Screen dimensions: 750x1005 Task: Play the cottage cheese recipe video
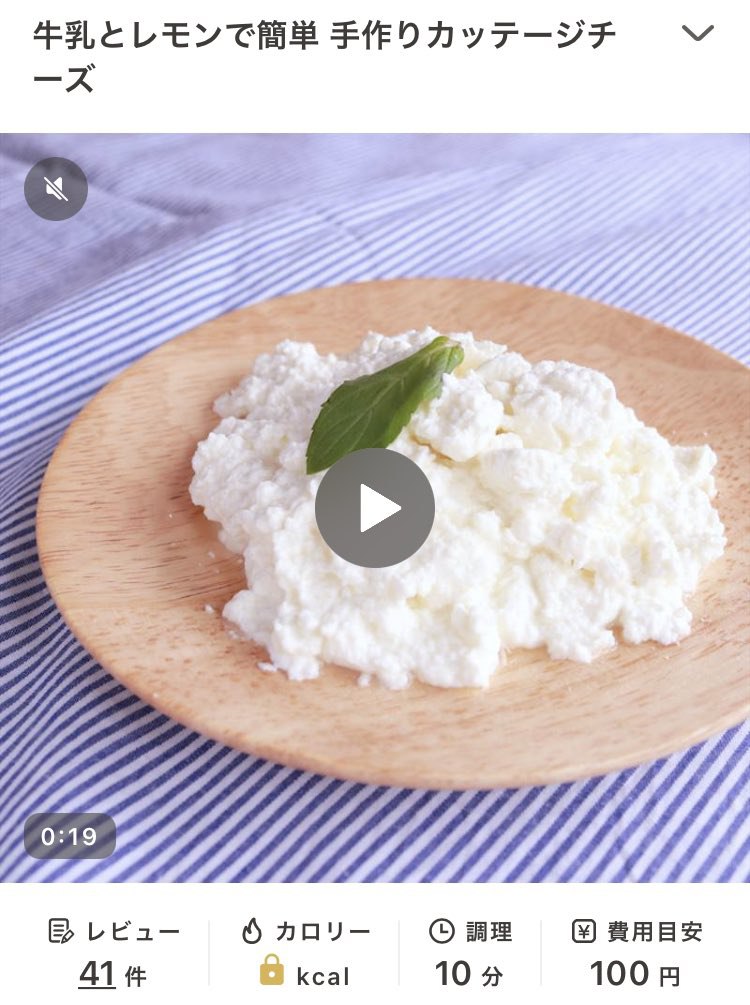(x=375, y=508)
